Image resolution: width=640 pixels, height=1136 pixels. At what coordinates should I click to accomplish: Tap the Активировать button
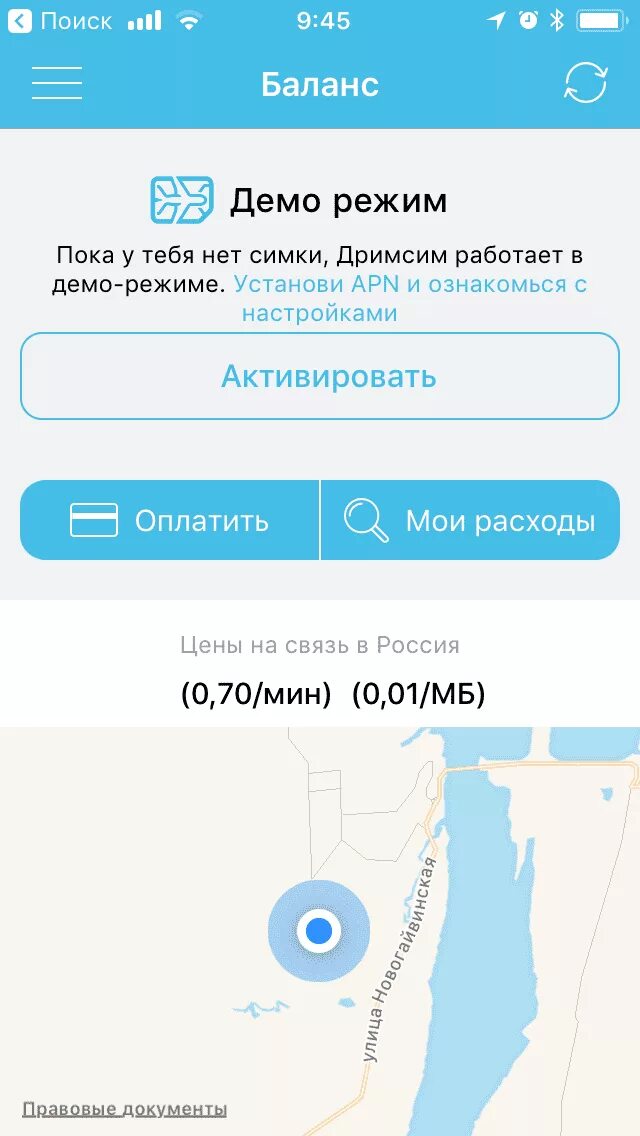[320, 376]
